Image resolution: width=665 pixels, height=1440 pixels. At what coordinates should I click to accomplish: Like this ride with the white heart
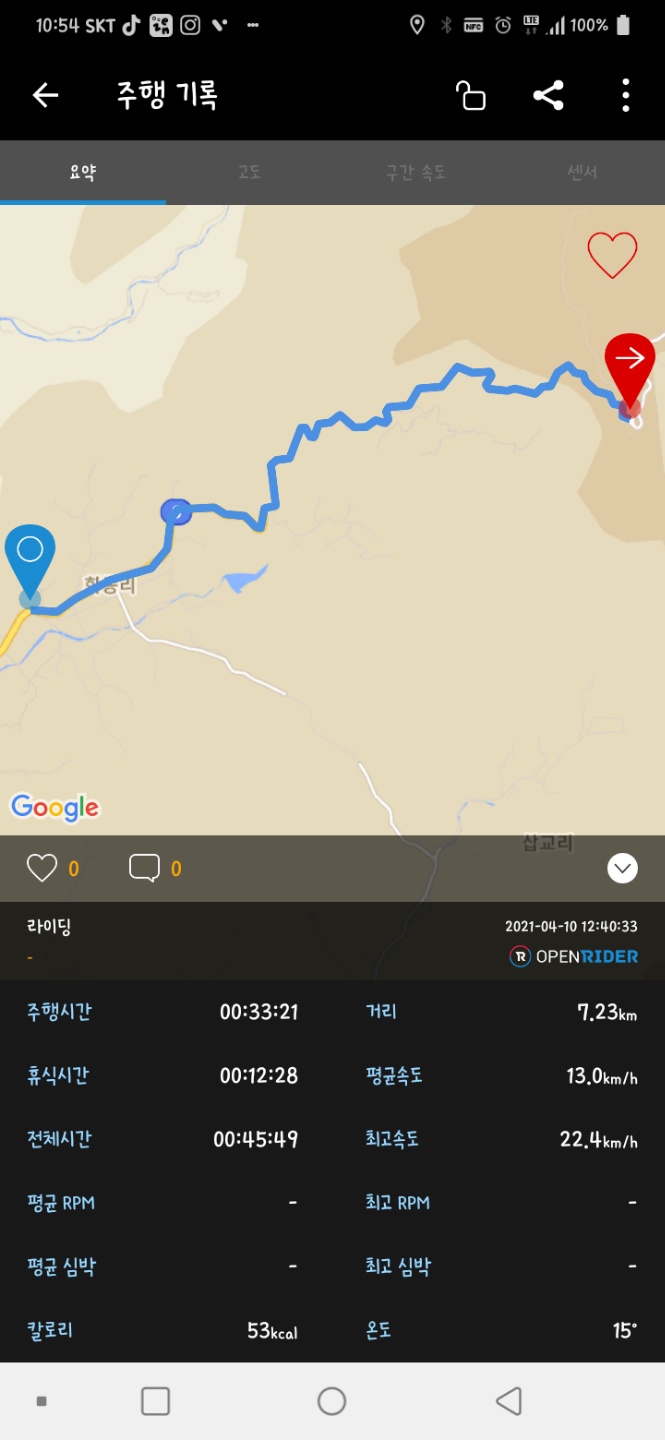coord(42,868)
